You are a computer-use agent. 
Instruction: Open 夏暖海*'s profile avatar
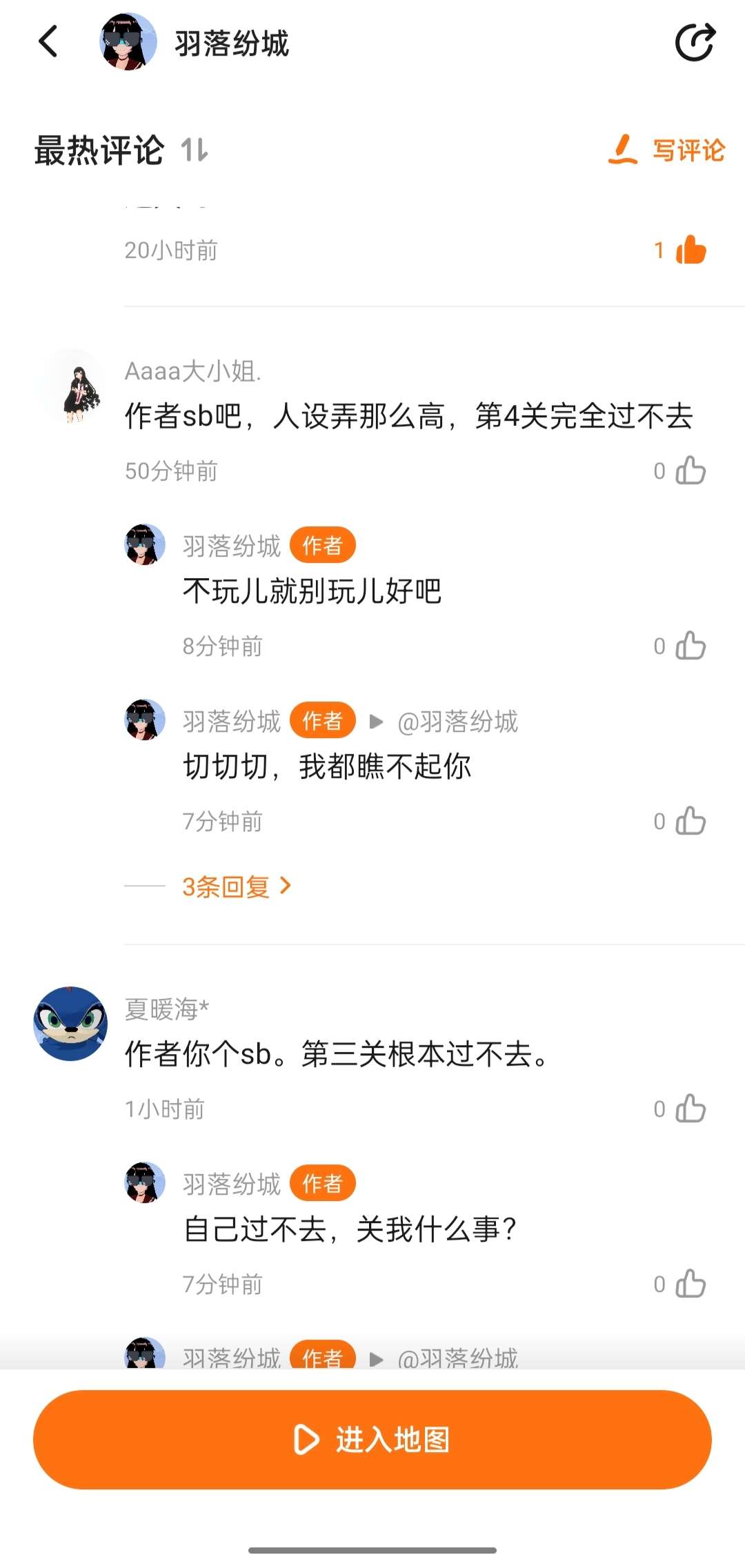pyautogui.click(x=70, y=1024)
